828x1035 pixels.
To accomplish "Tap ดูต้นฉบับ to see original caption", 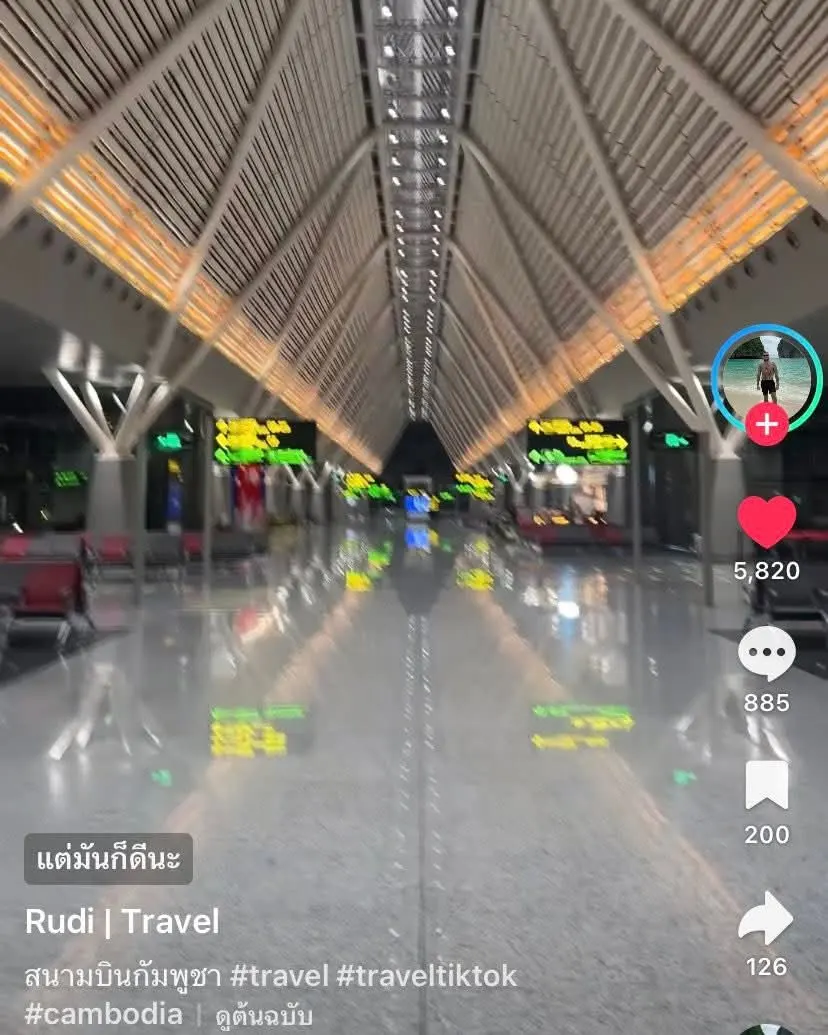I will coord(264,1015).
